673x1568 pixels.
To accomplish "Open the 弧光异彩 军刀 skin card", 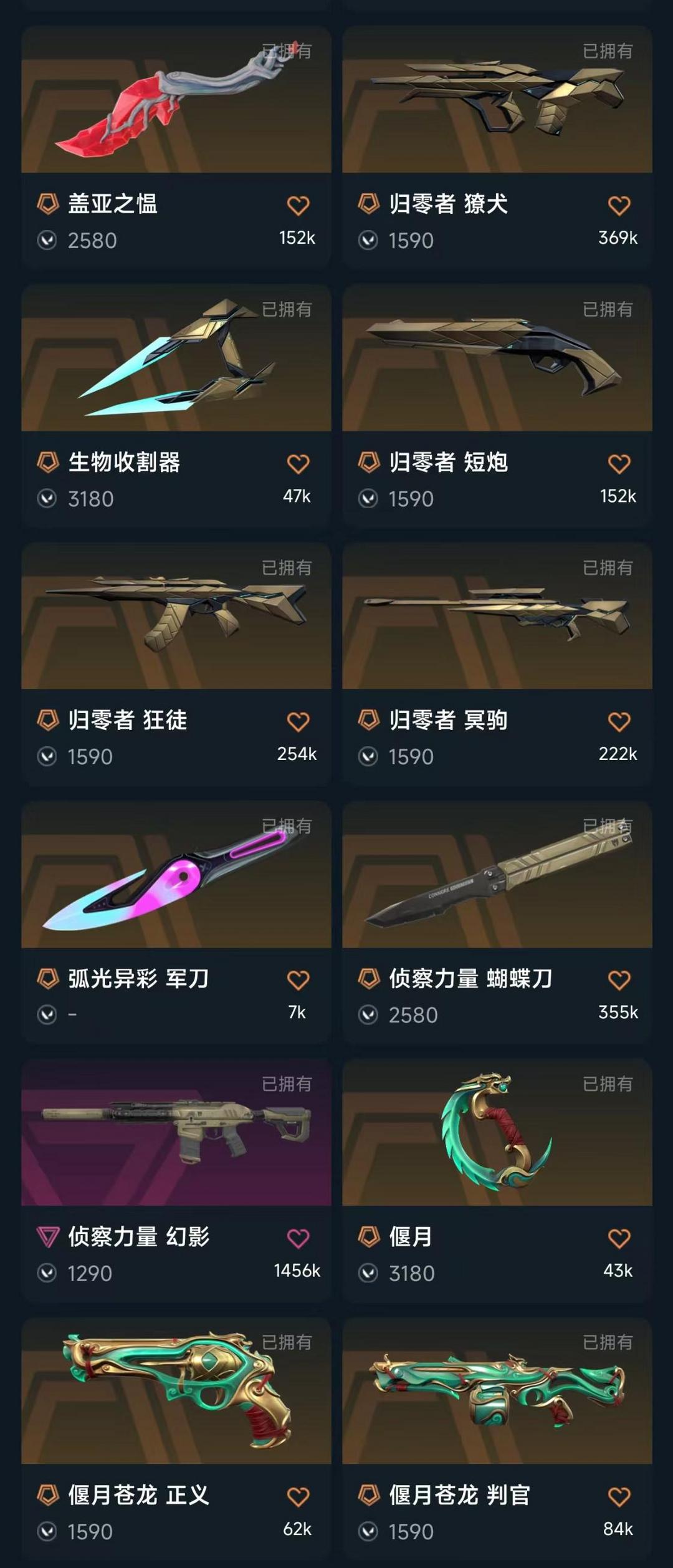I will point(176,875).
